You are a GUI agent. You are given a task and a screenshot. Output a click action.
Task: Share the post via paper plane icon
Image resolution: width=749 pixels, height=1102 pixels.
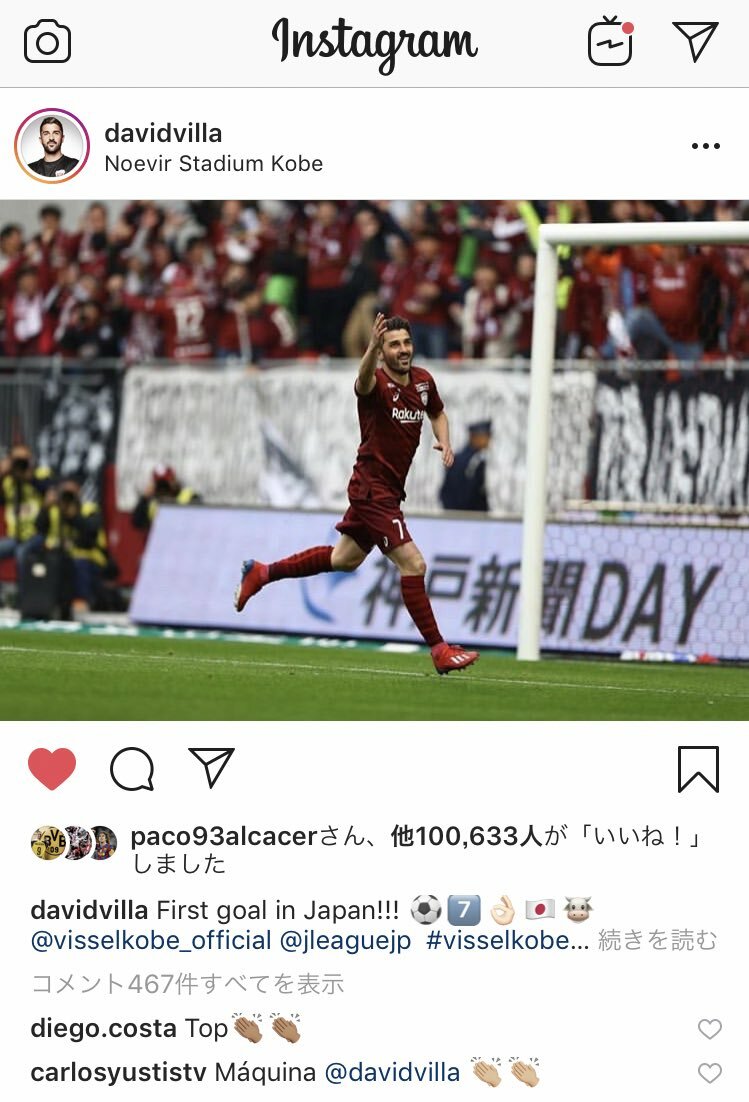point(211,768)
